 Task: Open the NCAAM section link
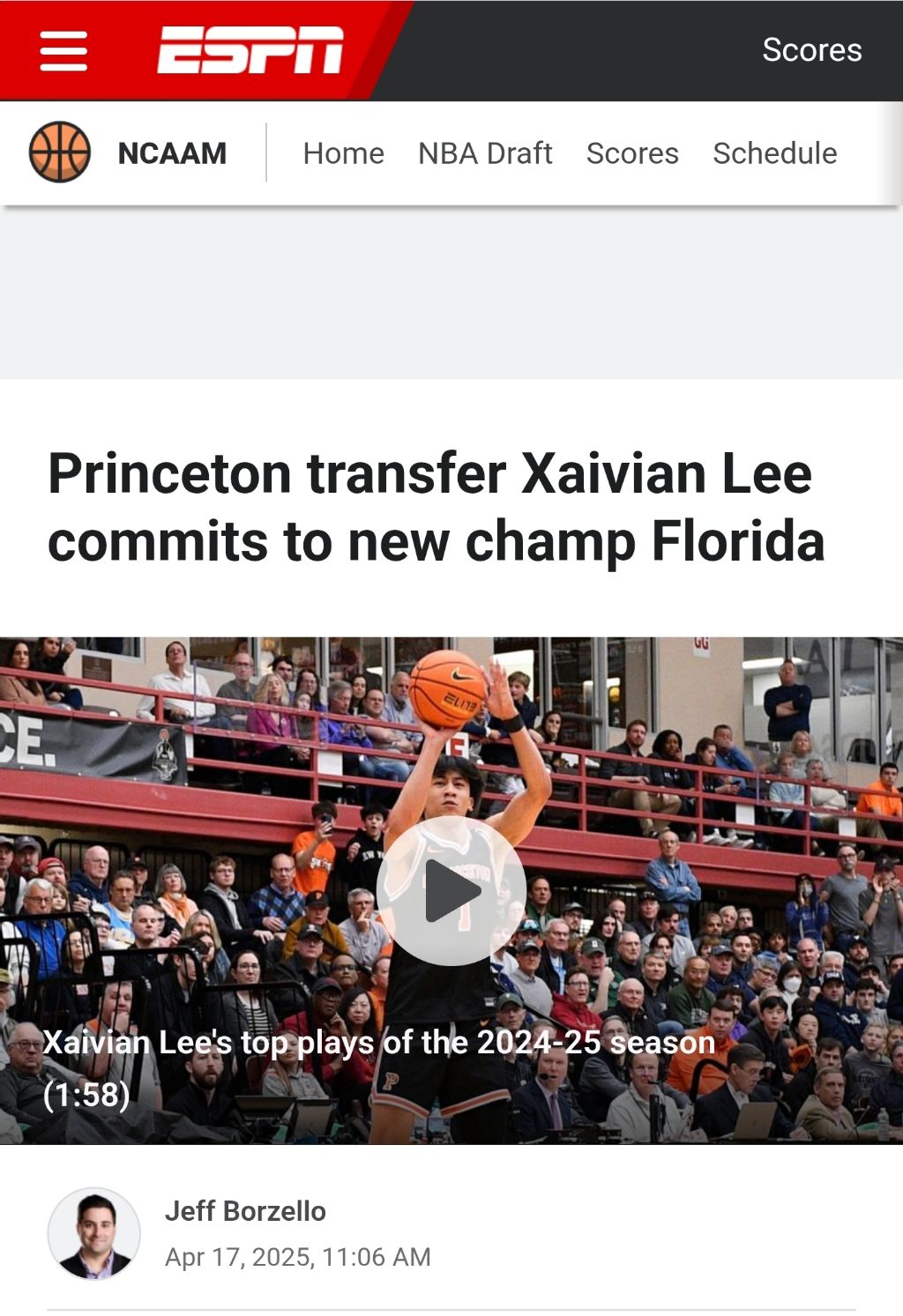[172, 153]
